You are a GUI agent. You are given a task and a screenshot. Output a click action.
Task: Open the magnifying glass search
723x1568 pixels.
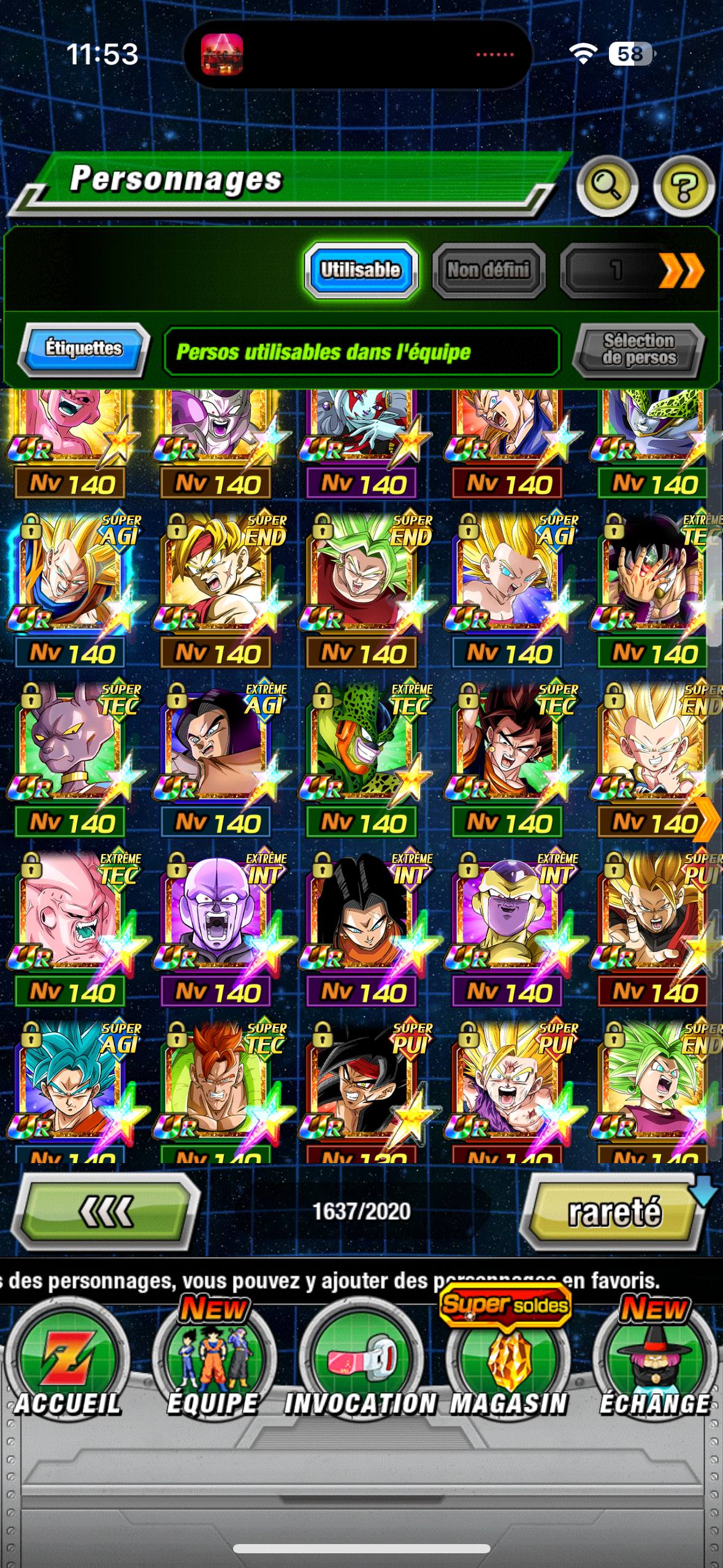[607, 186]
